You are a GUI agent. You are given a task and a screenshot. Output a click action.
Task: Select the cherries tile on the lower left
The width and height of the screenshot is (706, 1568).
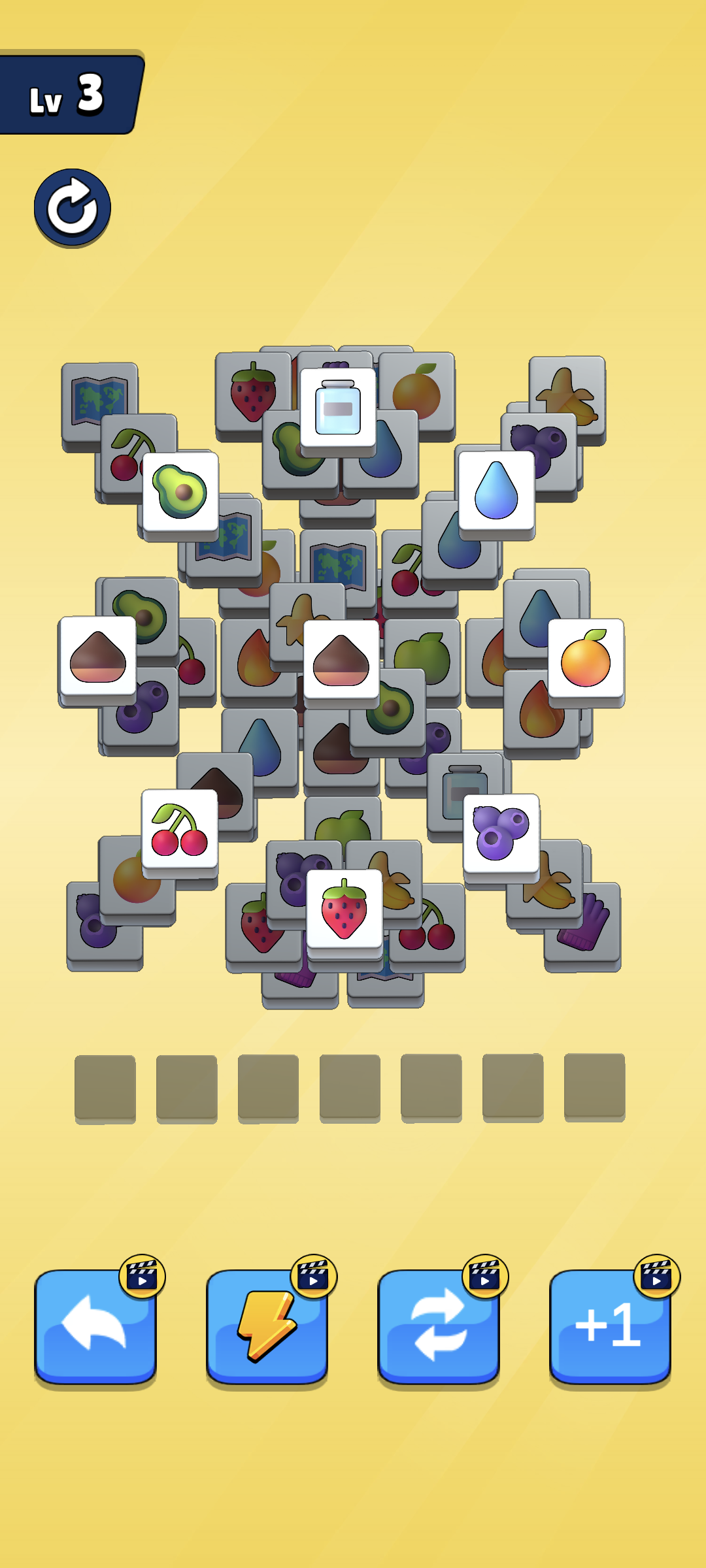pyautogui.click(x=178, y=827)
